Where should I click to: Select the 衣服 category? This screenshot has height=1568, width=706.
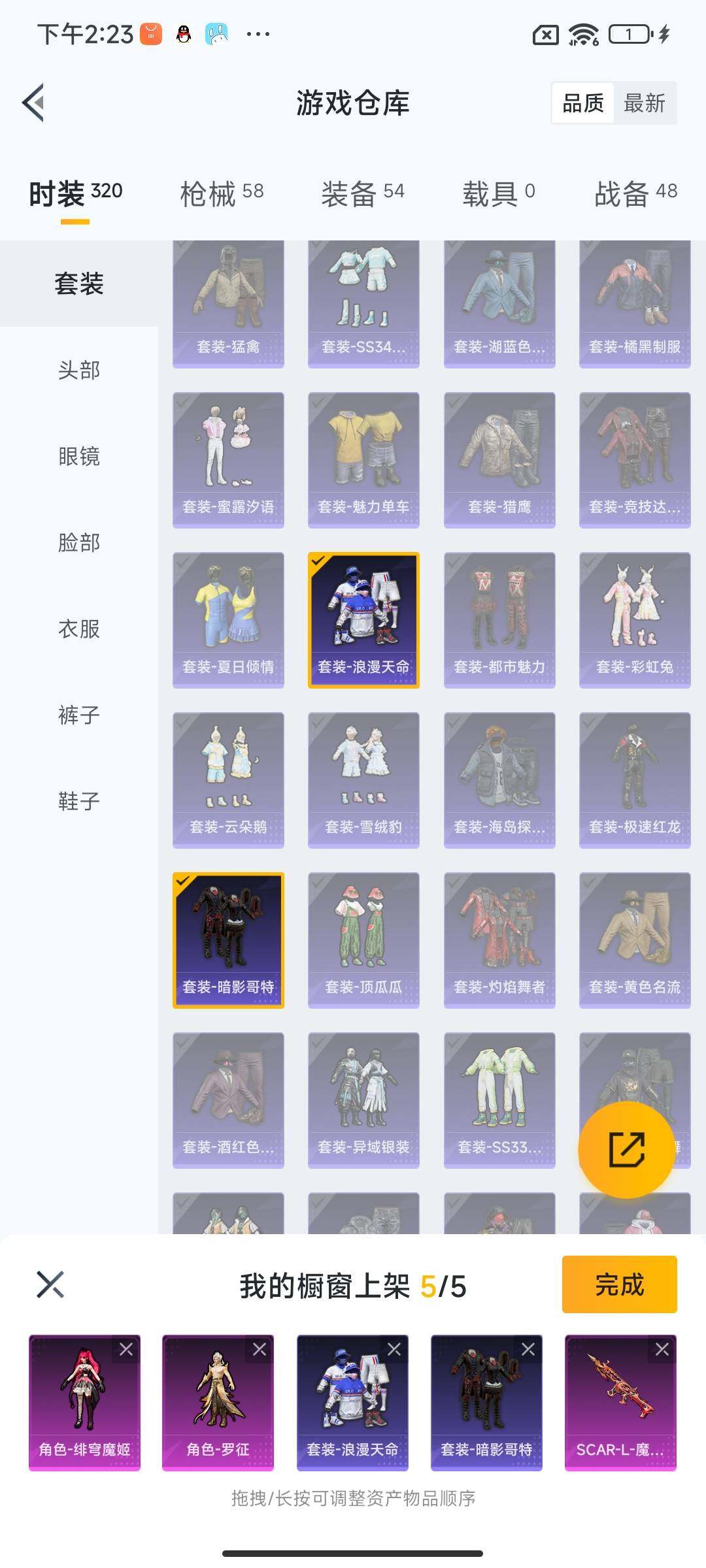79,629
